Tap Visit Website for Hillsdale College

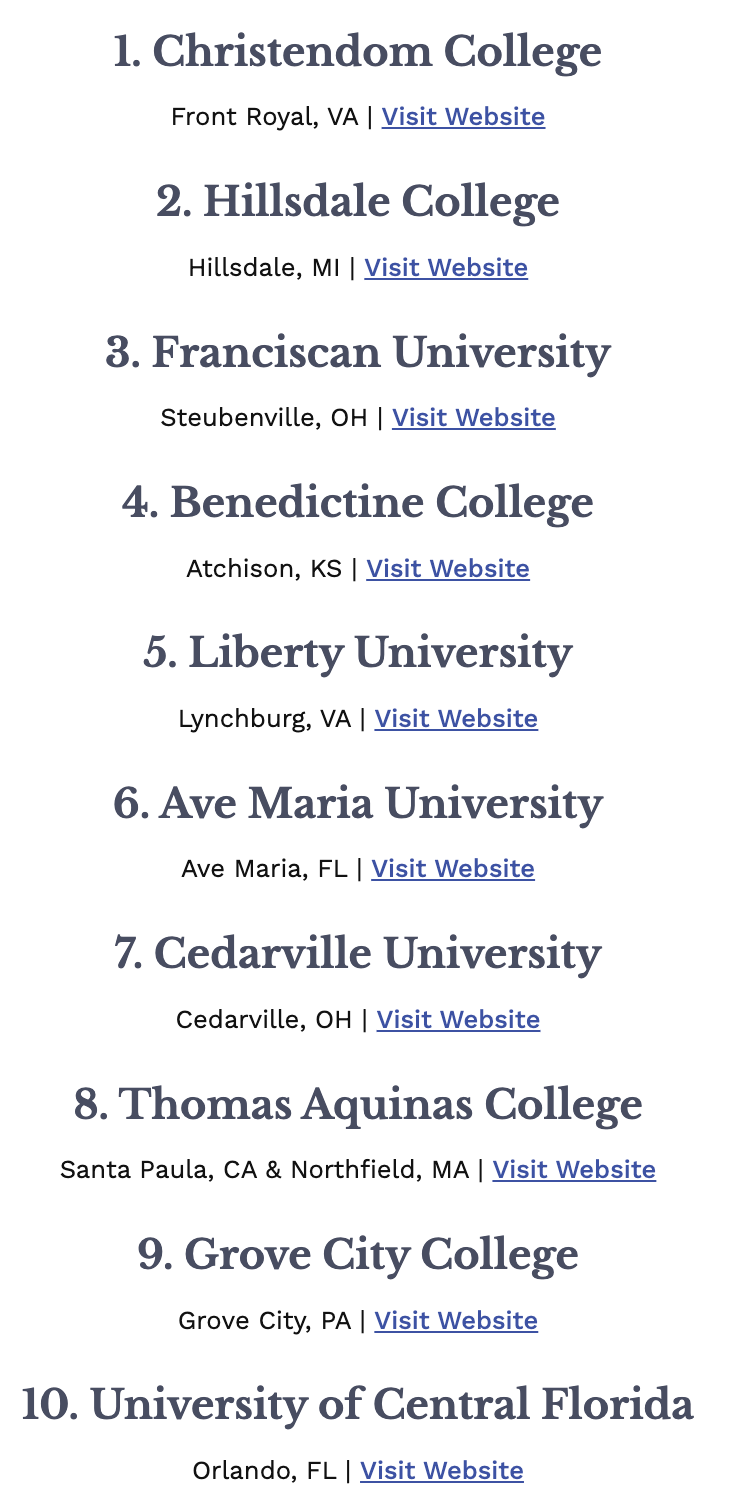446,268
